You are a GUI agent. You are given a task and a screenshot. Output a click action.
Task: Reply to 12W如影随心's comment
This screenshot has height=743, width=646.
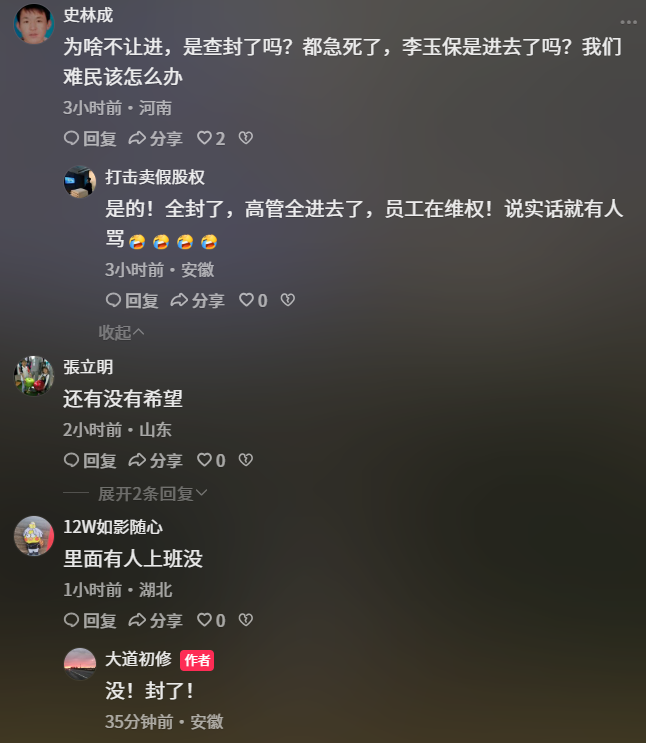(x=90, y=620)
